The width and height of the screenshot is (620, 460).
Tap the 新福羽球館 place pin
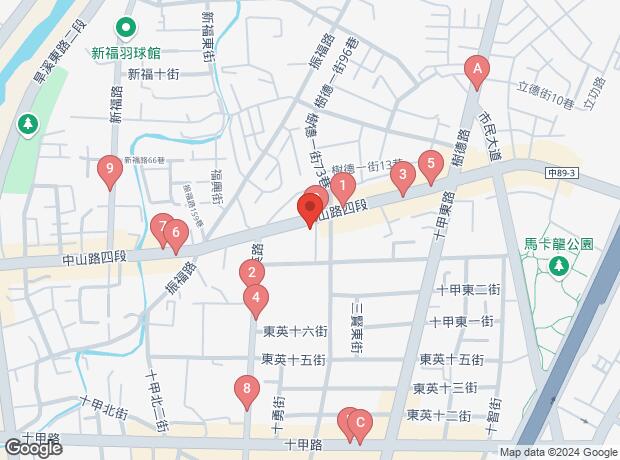[x=126, y=29]
